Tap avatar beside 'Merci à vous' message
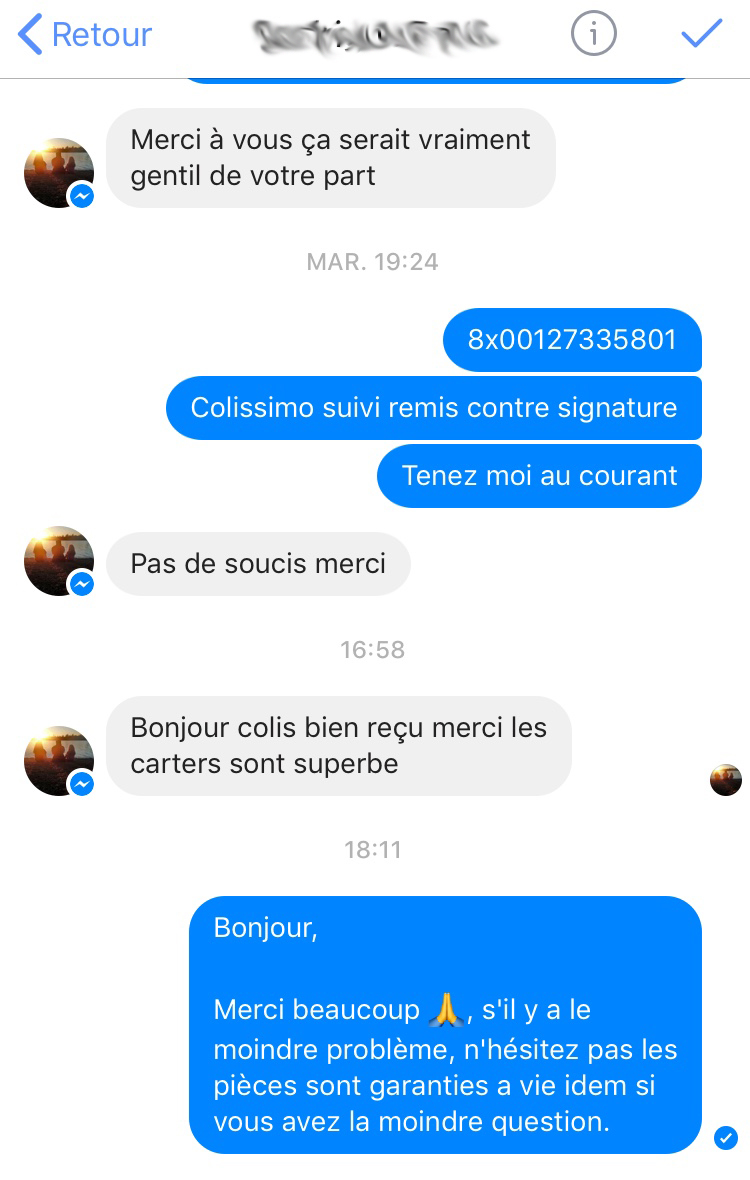 pos(59,173)
